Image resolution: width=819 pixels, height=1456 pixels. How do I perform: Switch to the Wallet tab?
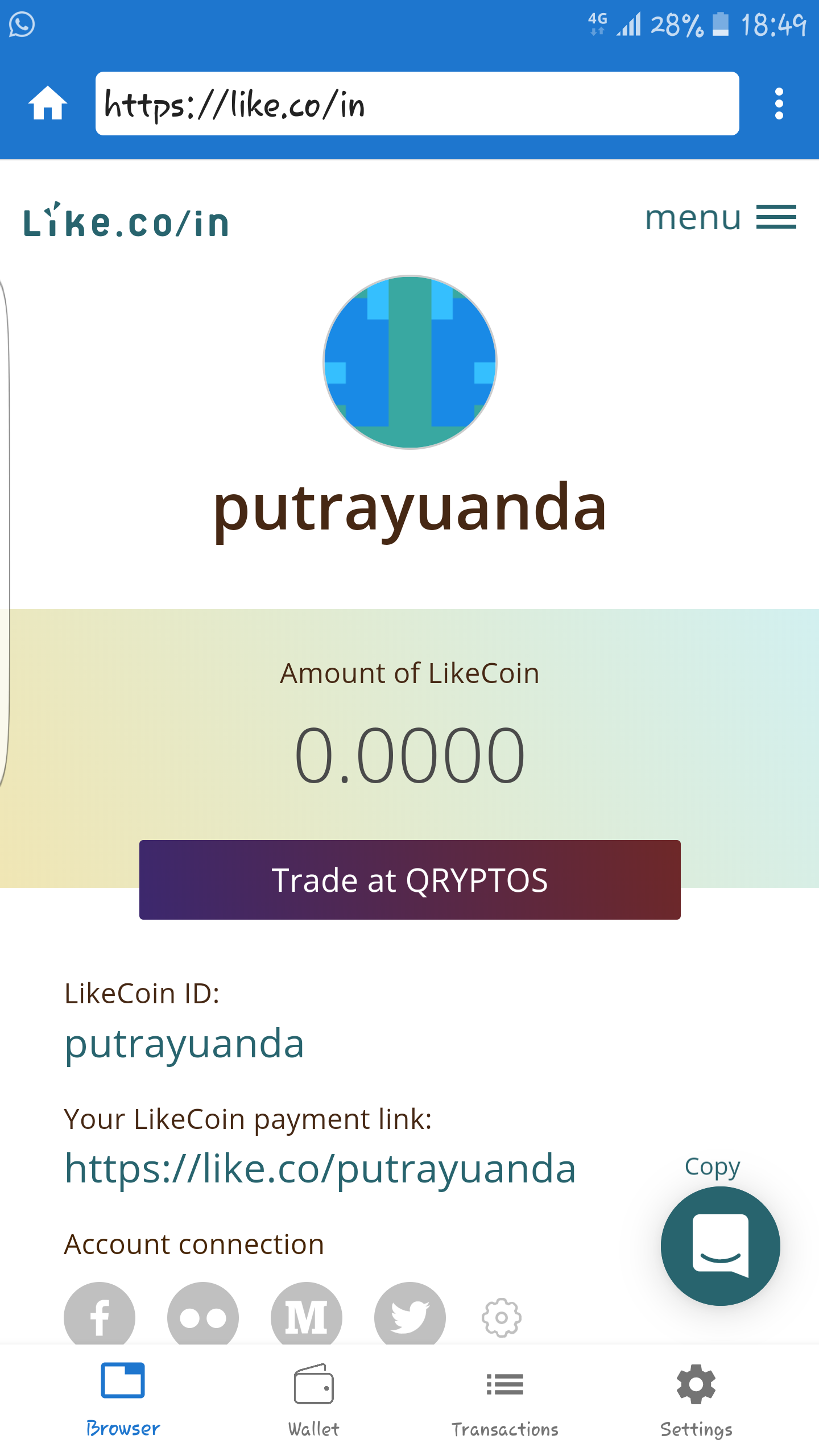pyautogui.click(x=313, y=1398)
